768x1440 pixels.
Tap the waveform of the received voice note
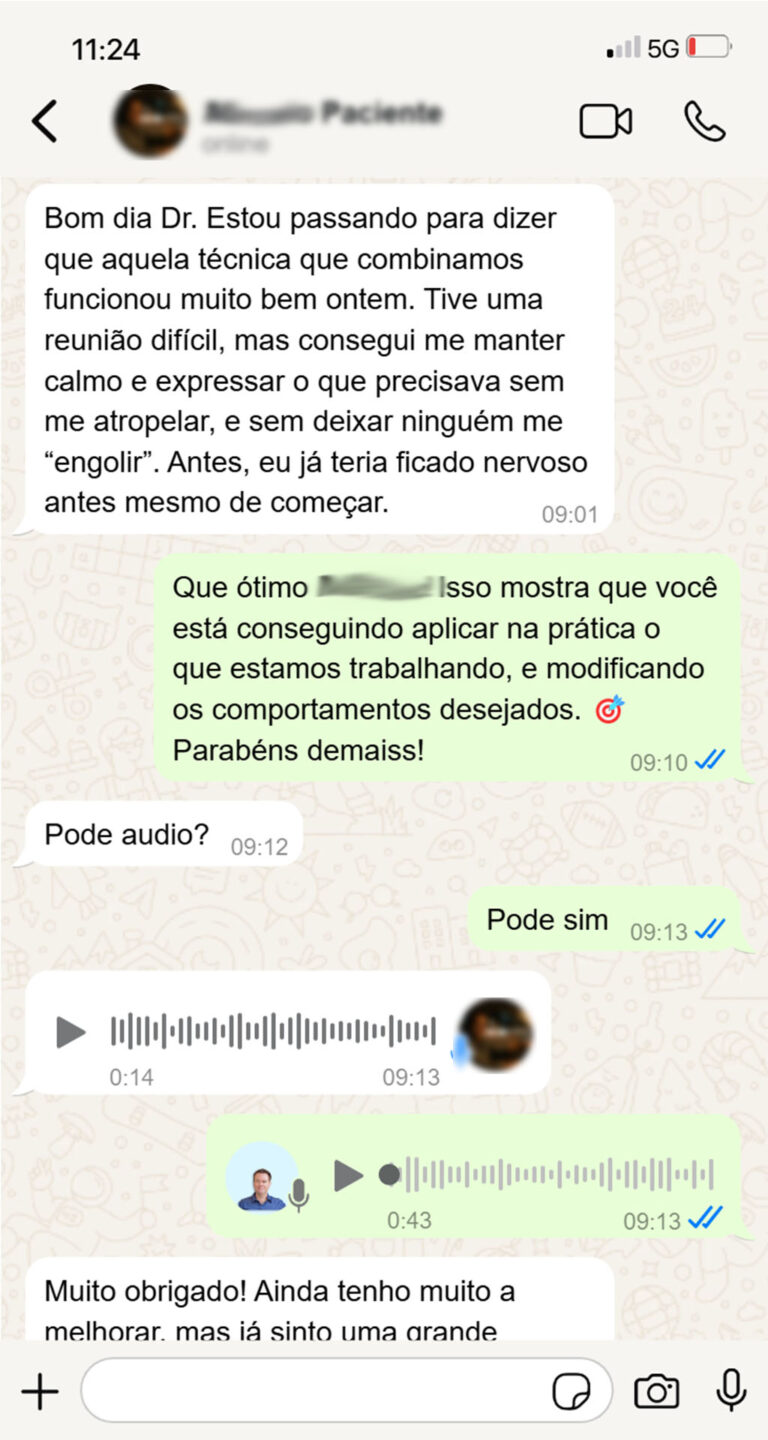pyautogui.click(x=270, y=1030)
